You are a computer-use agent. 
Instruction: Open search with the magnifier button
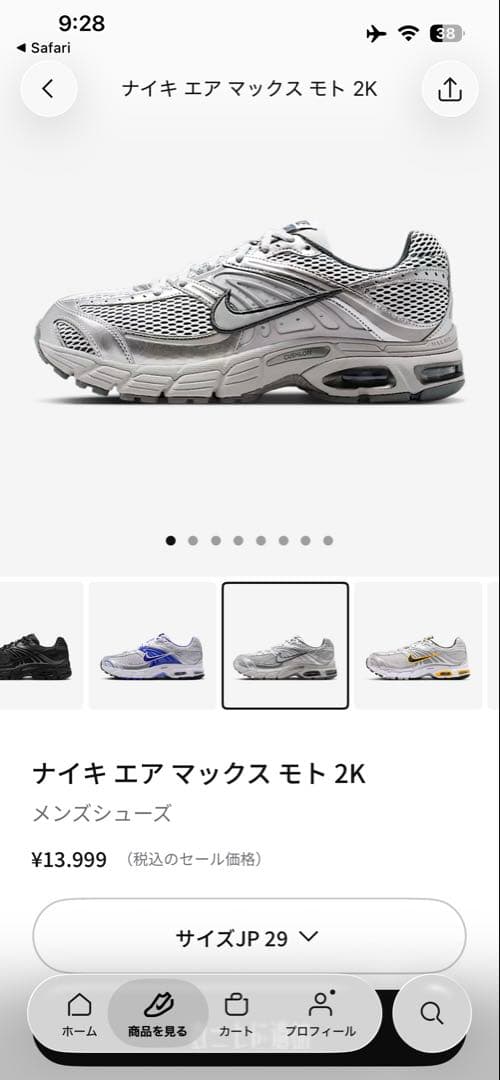(x=432, y=1013)
